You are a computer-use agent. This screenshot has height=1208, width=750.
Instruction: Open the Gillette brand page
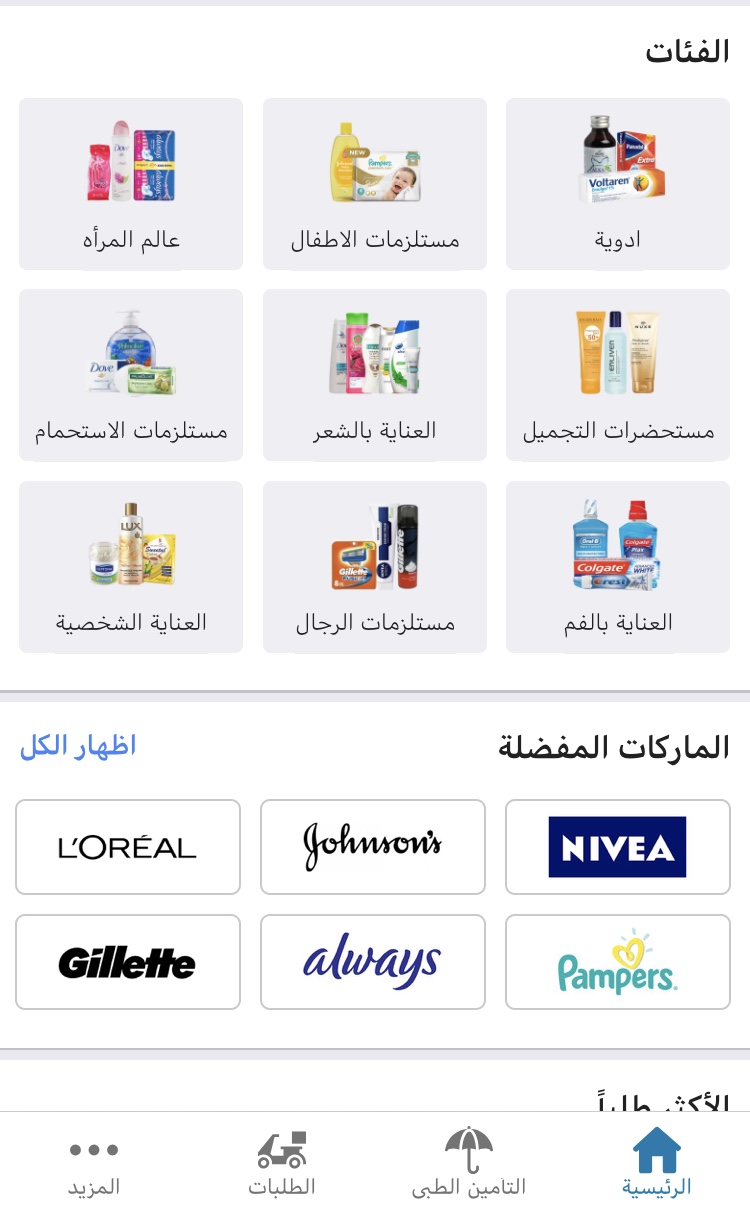point(128,962)
